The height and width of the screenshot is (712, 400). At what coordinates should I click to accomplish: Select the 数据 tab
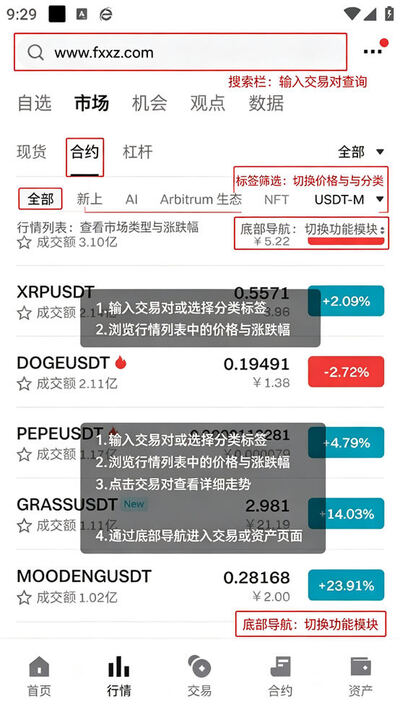coord(266,103)
